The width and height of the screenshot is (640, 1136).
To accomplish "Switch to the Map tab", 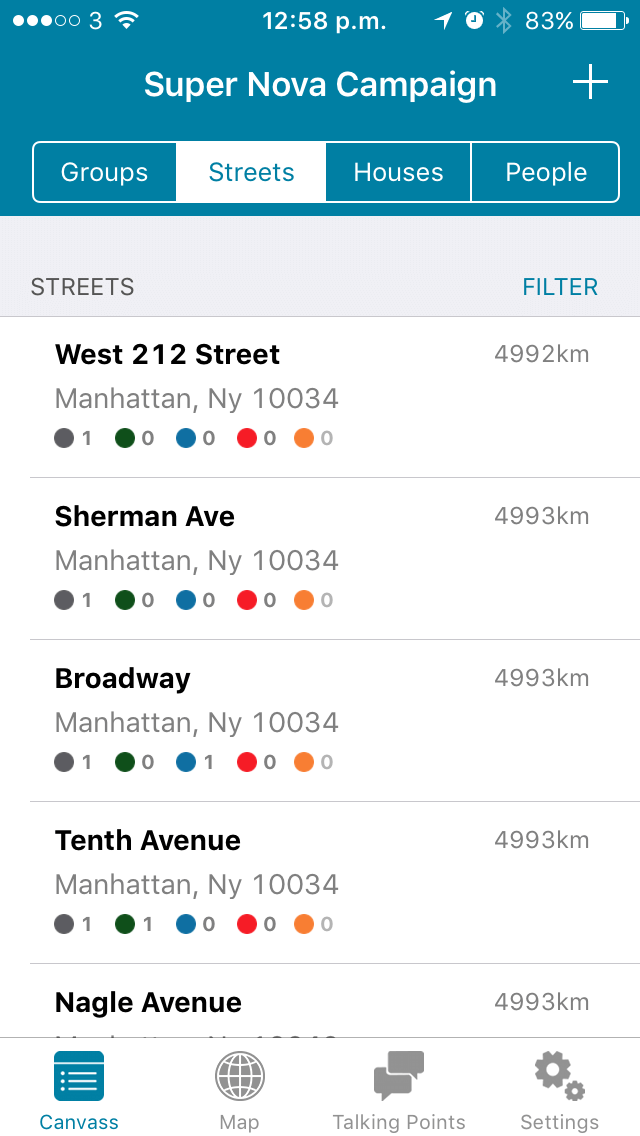I will tap(239, 1090).
